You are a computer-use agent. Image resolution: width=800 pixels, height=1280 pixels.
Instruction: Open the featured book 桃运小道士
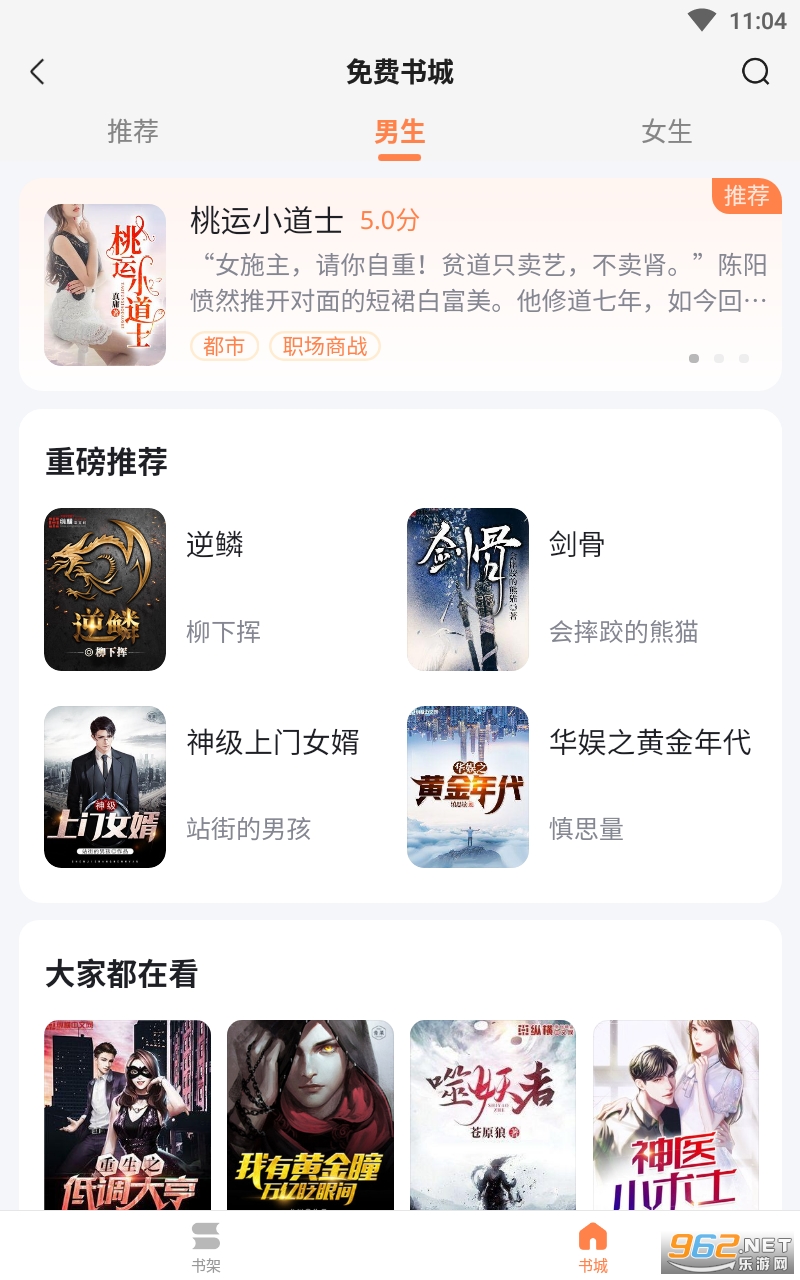(266, 221)
